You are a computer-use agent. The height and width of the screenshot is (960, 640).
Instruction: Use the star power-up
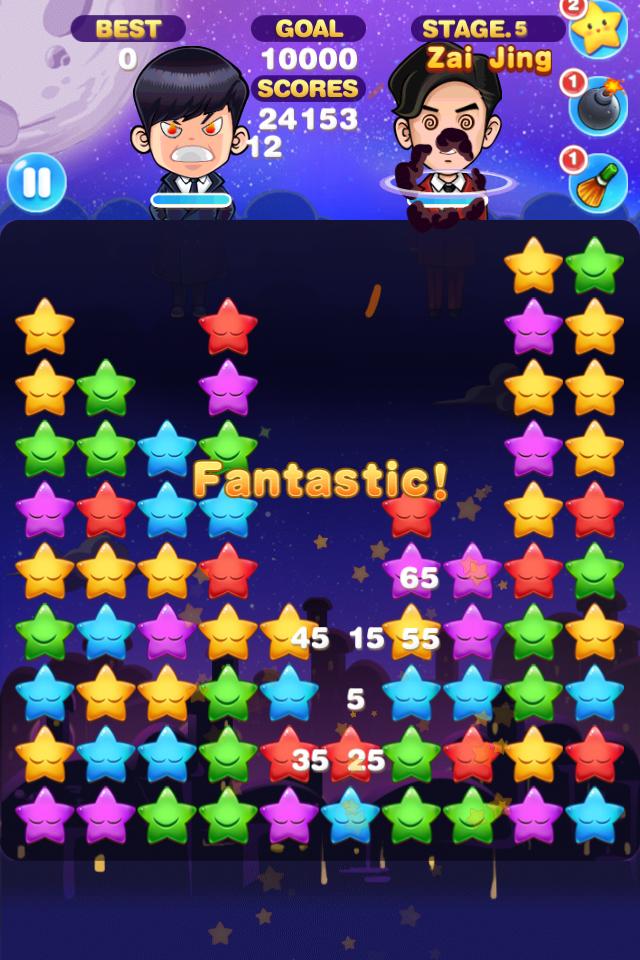click(600, 30)
